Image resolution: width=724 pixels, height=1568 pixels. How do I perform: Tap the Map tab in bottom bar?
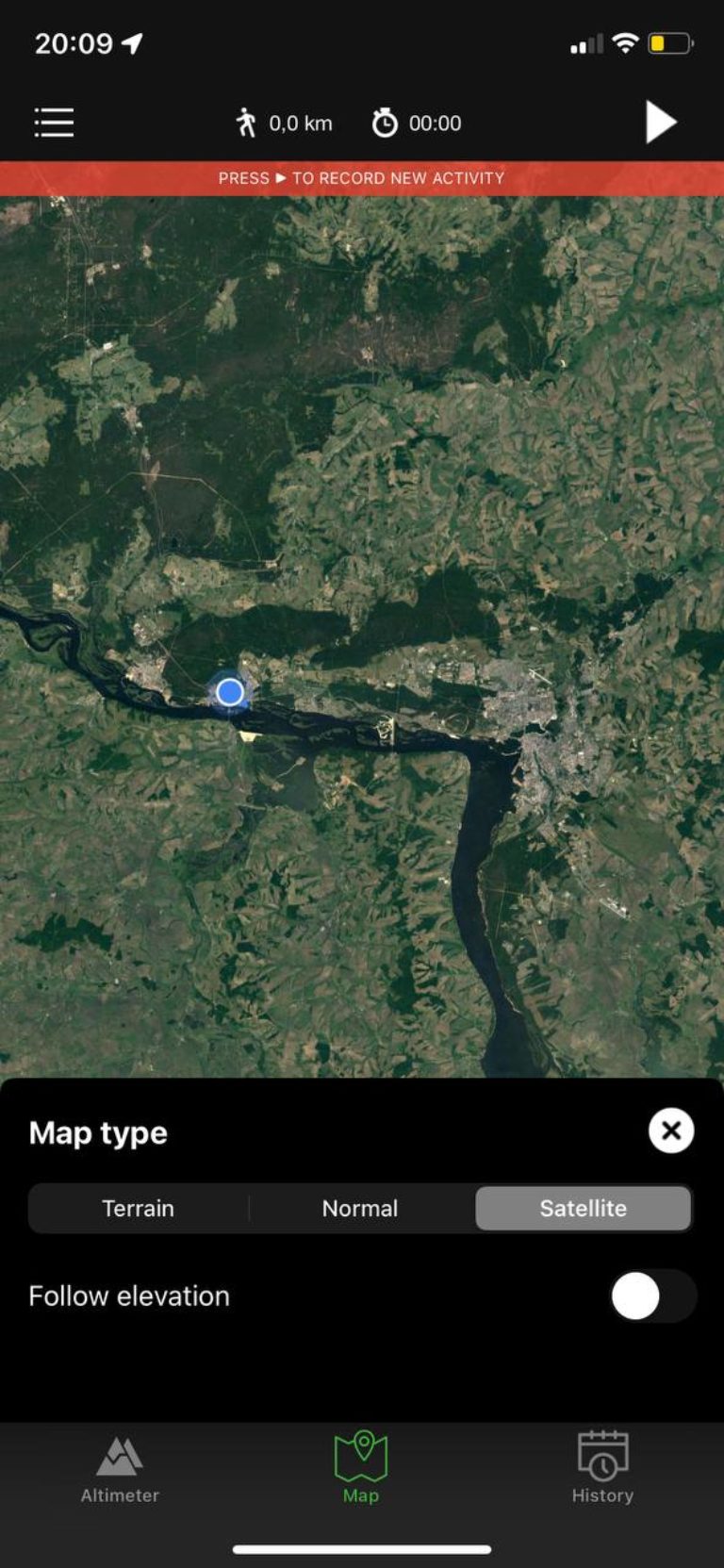point(361,1469)
